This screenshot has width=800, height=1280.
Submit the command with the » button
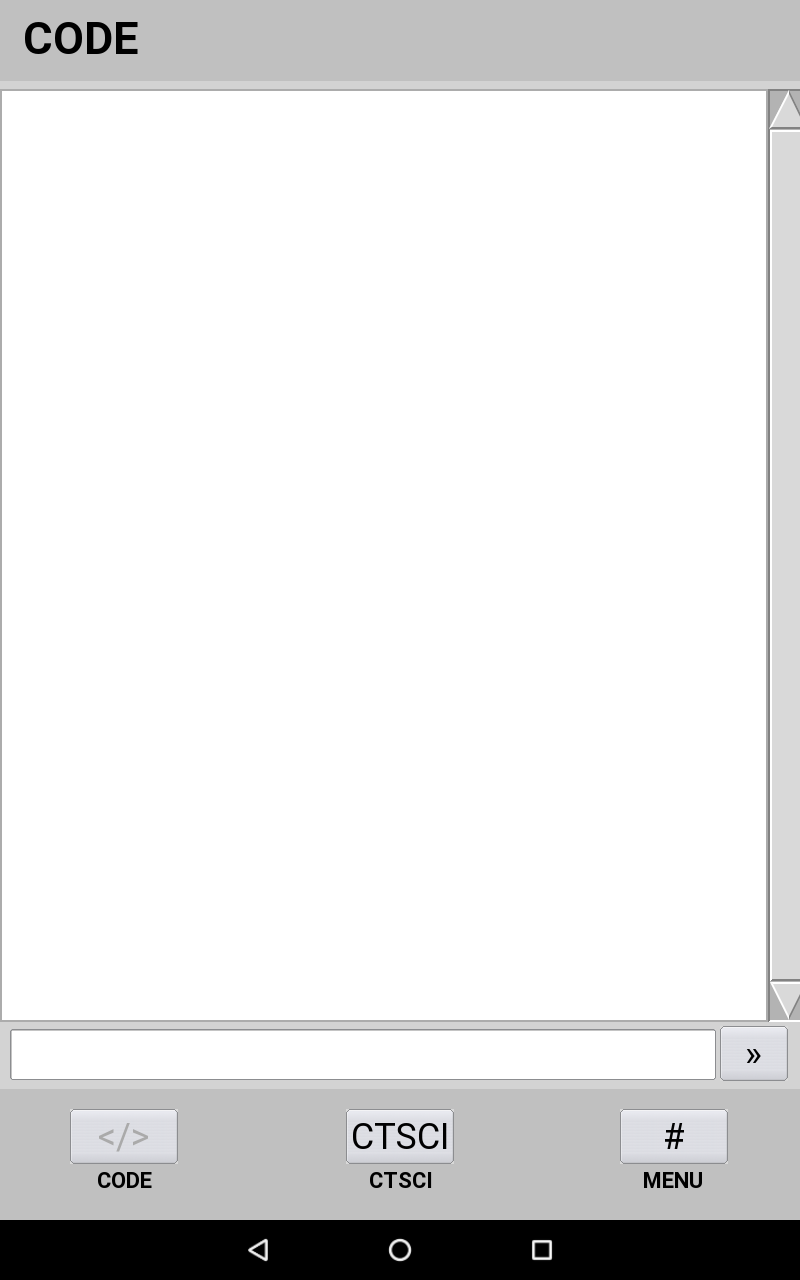(754, 1054)
